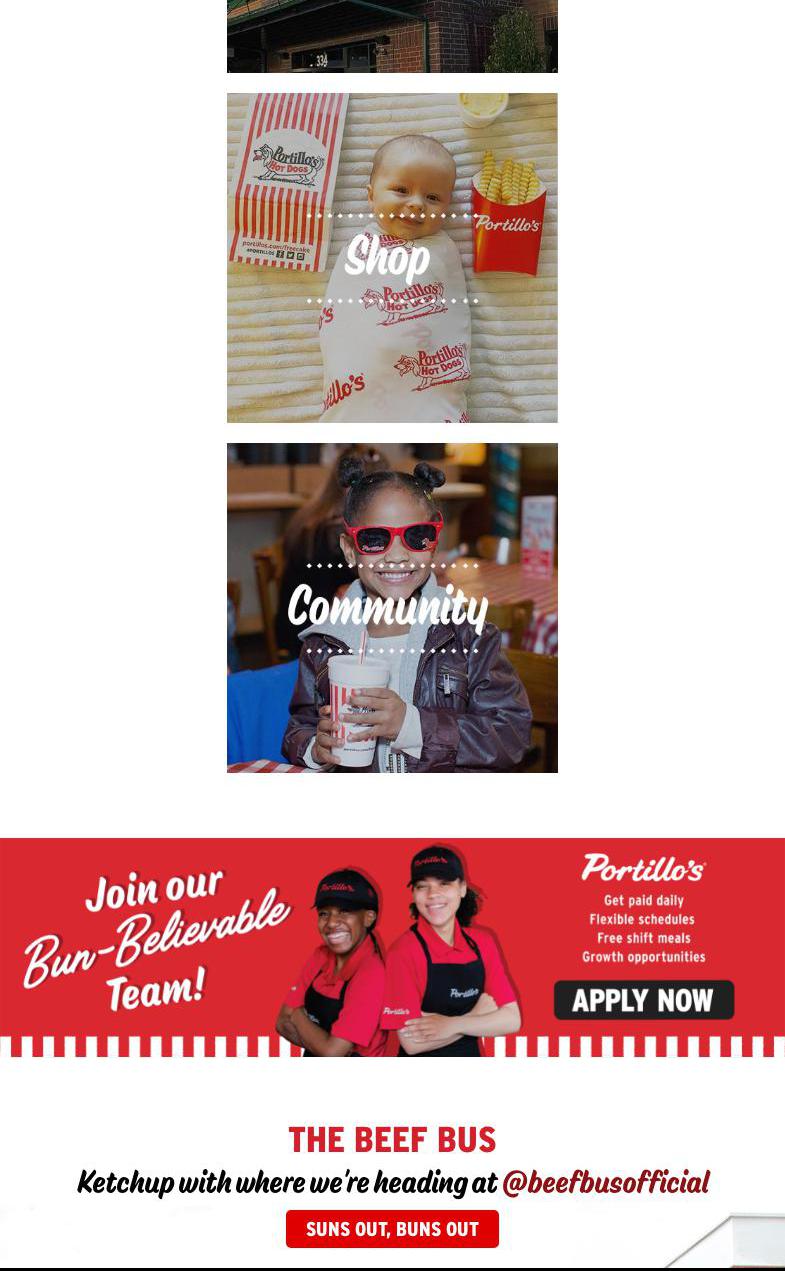Open the Community tile

click(392, 608)
